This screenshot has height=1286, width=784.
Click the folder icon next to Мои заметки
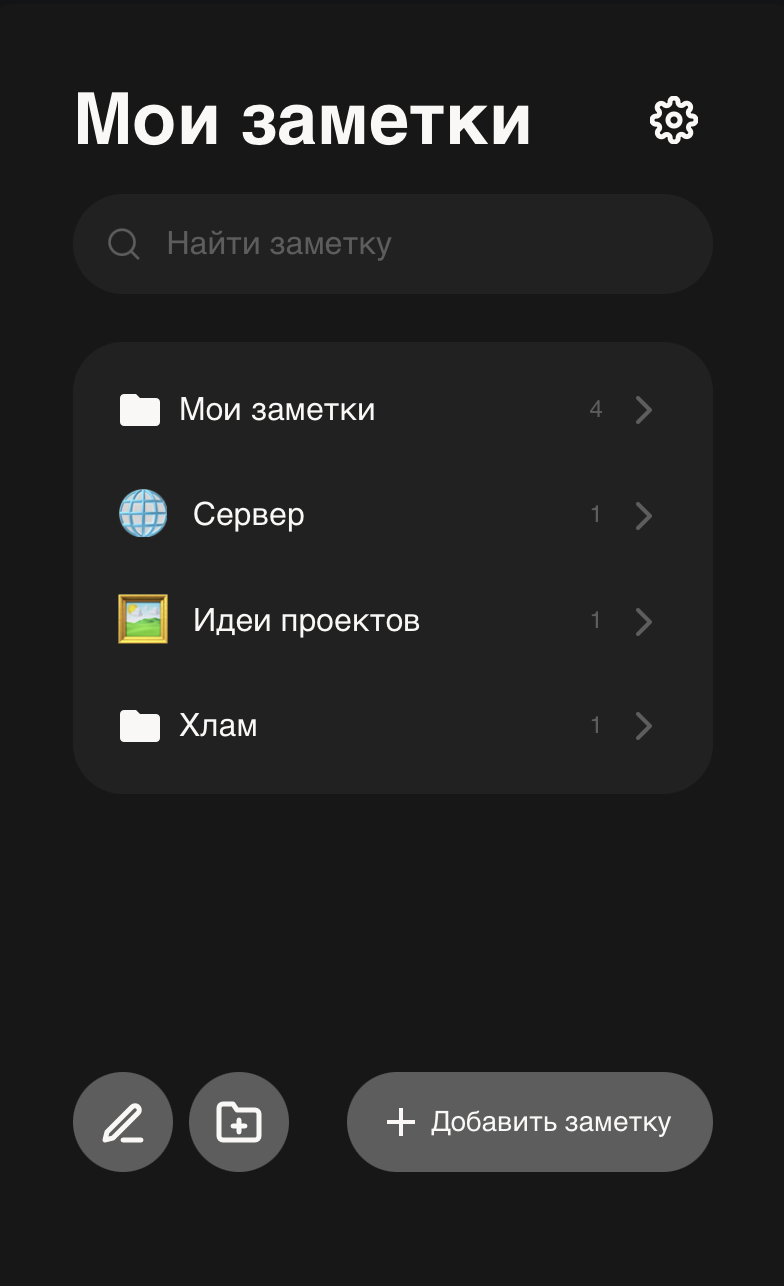coord(140,409)
